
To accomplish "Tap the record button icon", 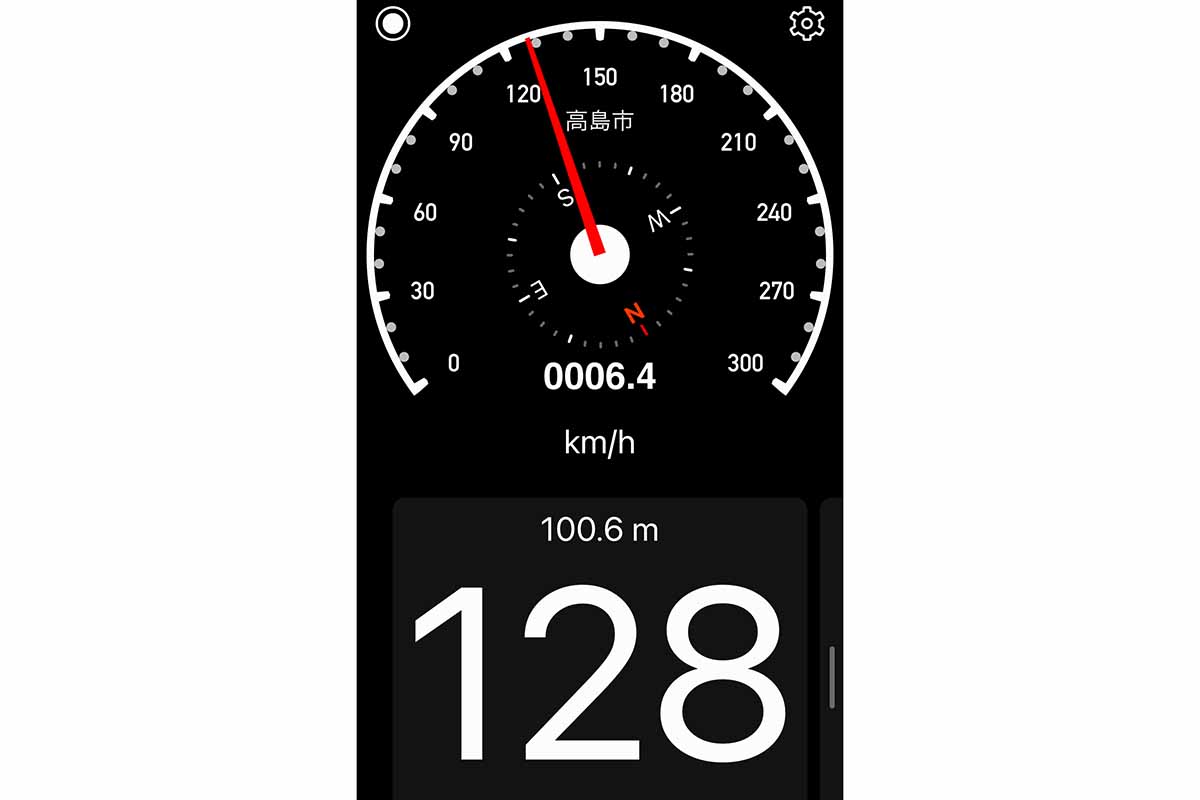I will coord(393,23).
